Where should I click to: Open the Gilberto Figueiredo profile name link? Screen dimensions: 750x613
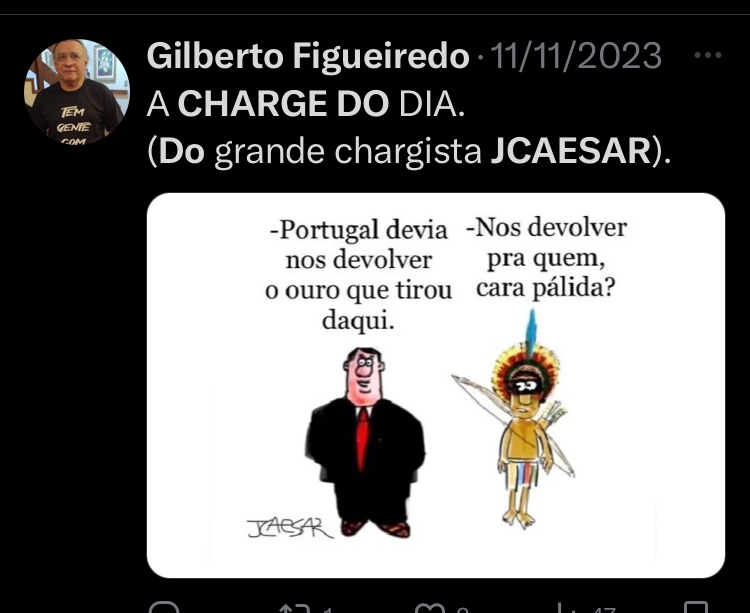coord(308,57)
